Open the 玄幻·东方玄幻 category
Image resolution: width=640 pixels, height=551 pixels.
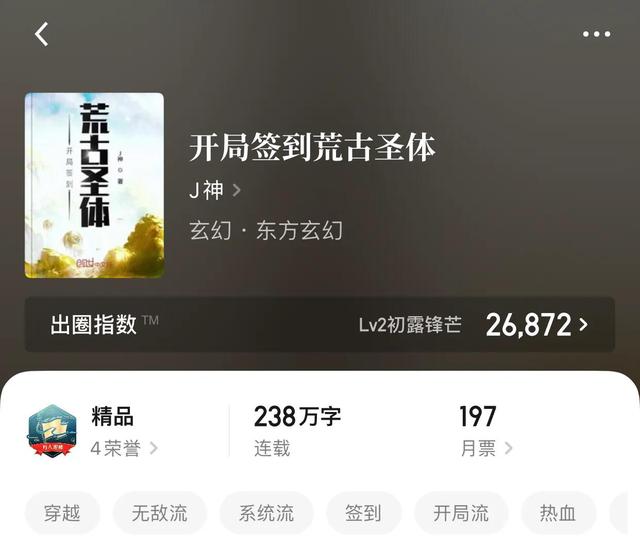tap(266, 230)
